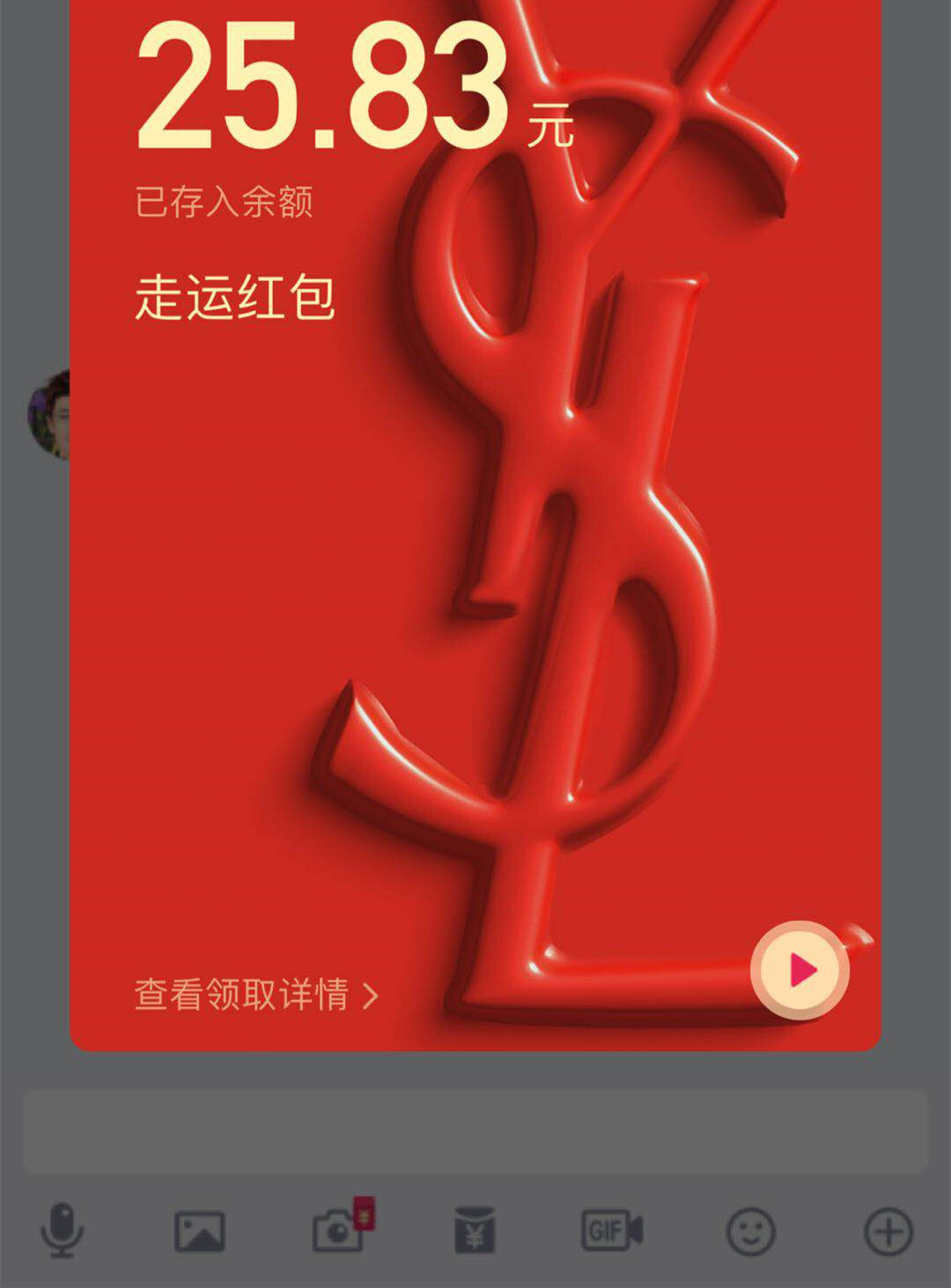Send a red packet via envelope icon
Screen dimensions: 951x1288
[475, 1230]
